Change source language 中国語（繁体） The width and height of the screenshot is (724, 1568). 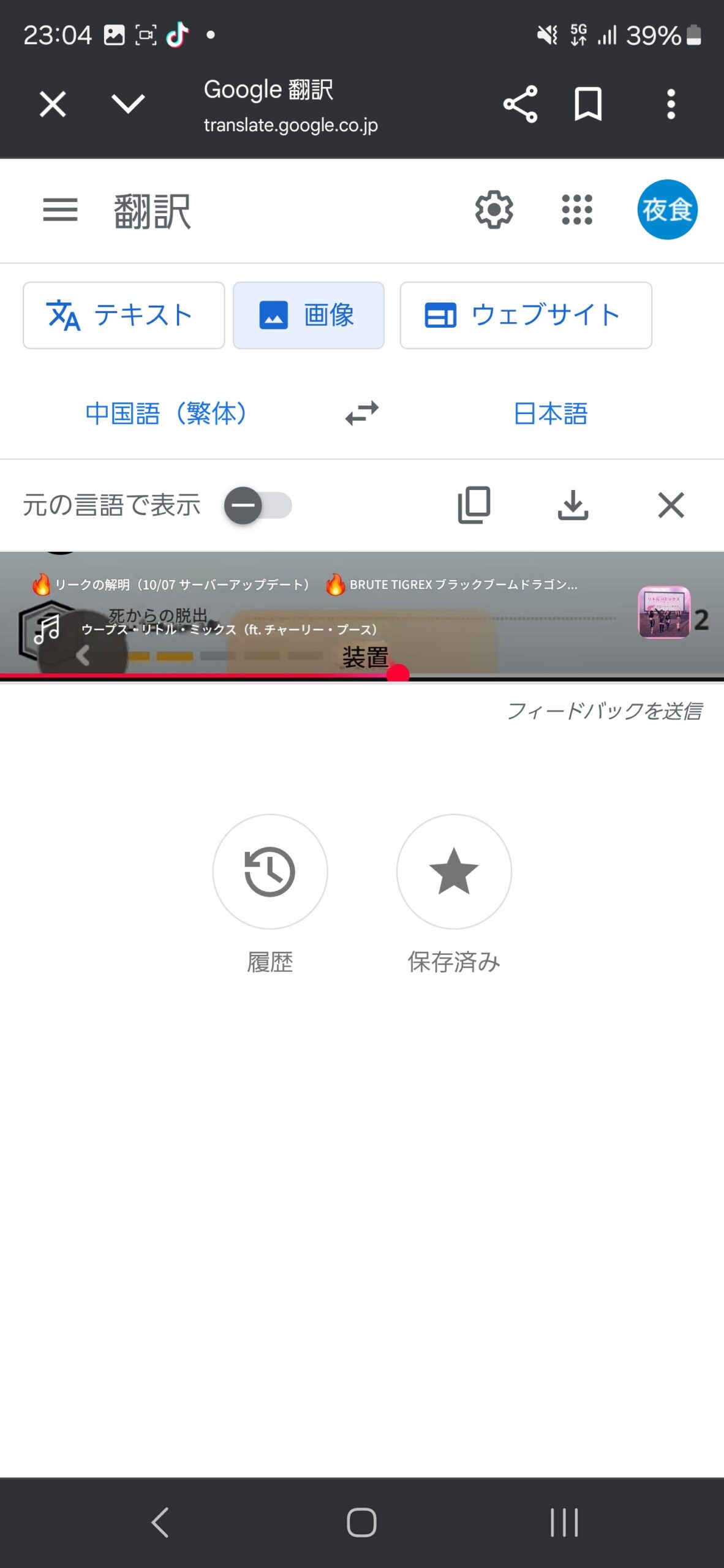(166, 413)
